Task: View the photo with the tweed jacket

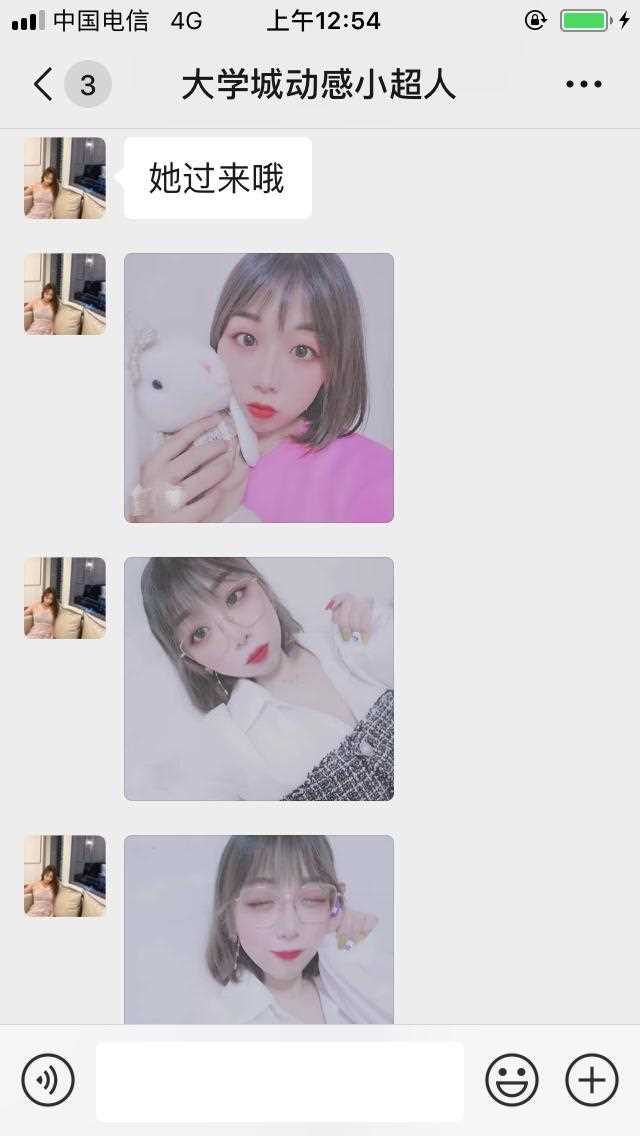Action: 259,679
